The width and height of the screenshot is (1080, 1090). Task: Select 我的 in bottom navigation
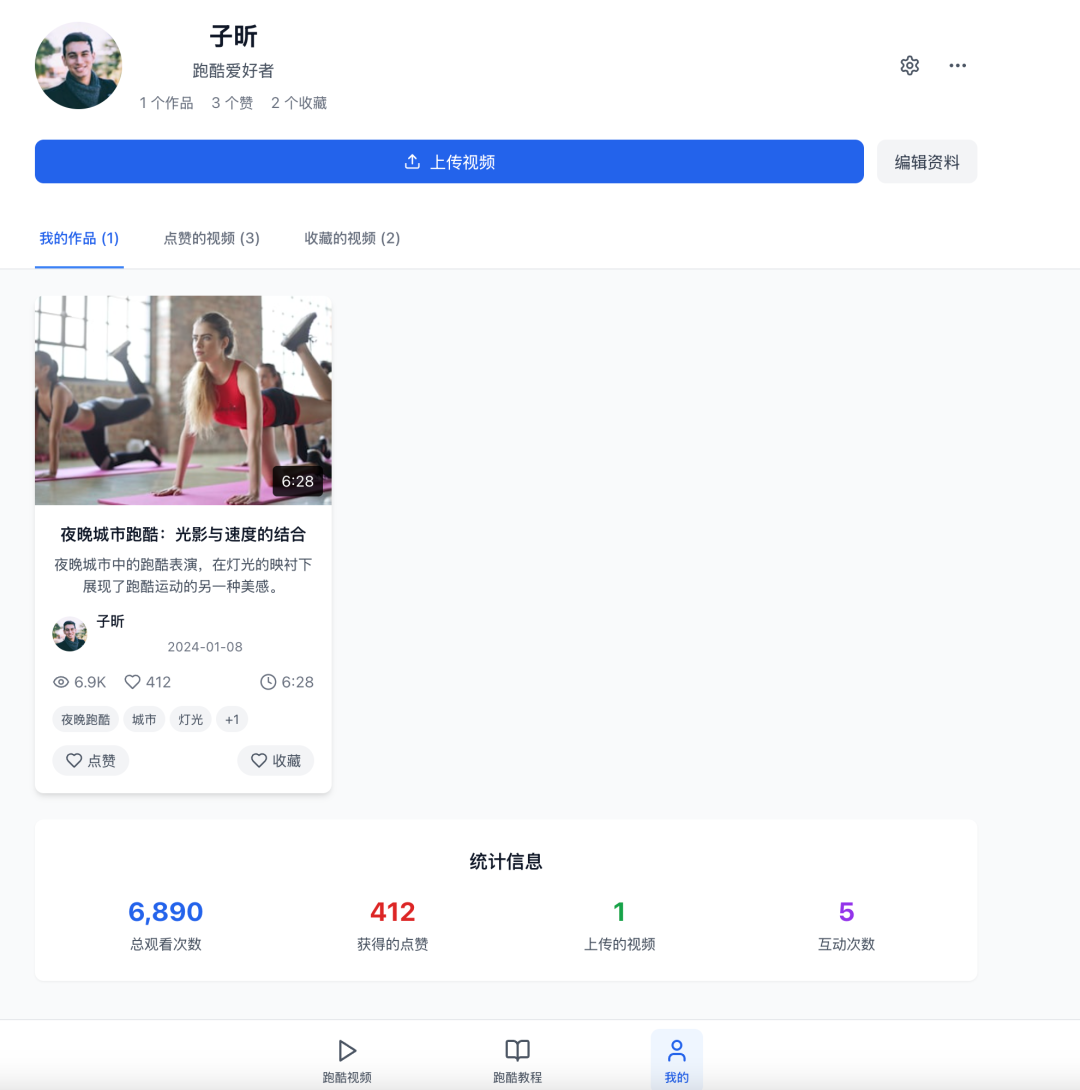click(677, 1060)
